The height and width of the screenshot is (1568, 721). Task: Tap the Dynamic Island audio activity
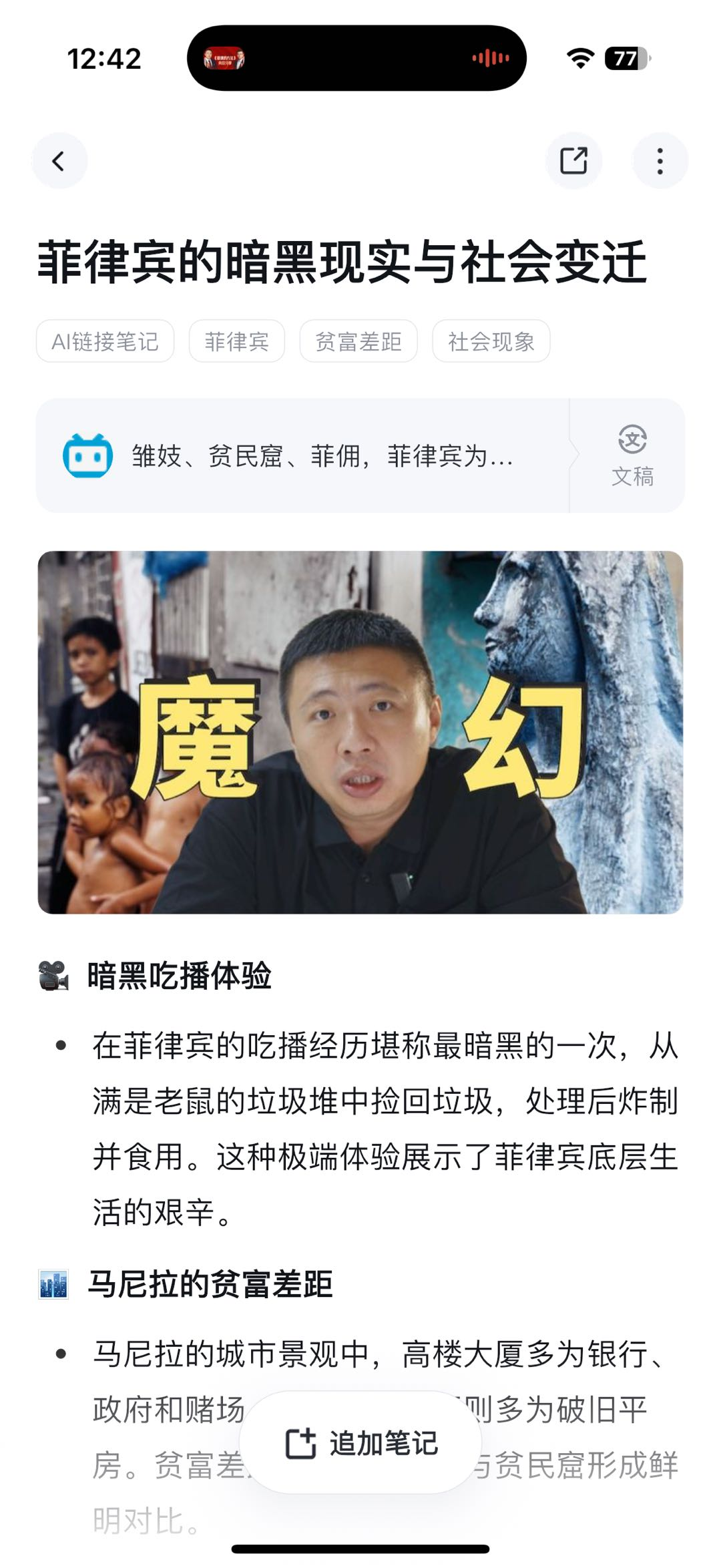point(356,58)
